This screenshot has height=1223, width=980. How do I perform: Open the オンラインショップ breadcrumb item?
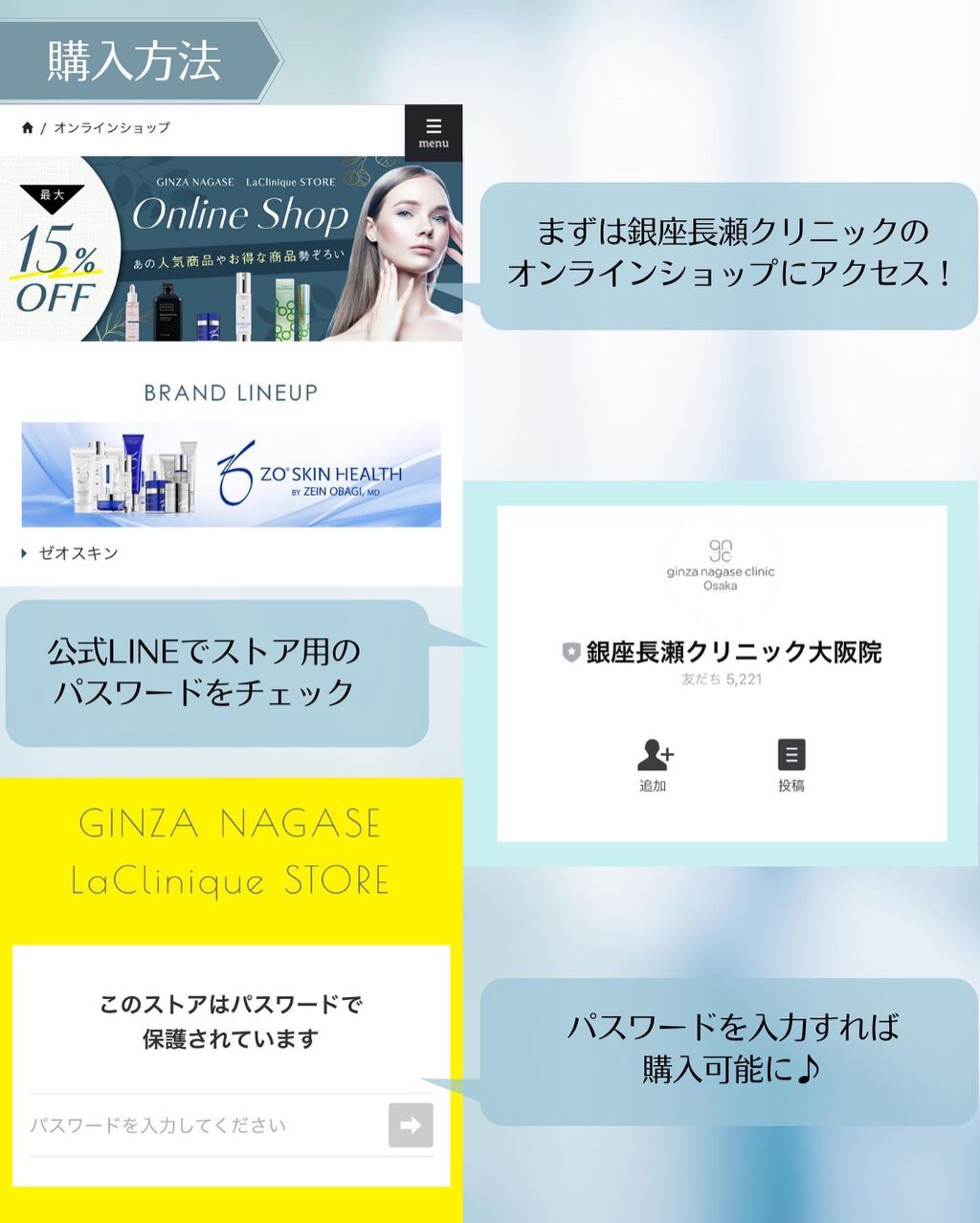click(112, 125)
